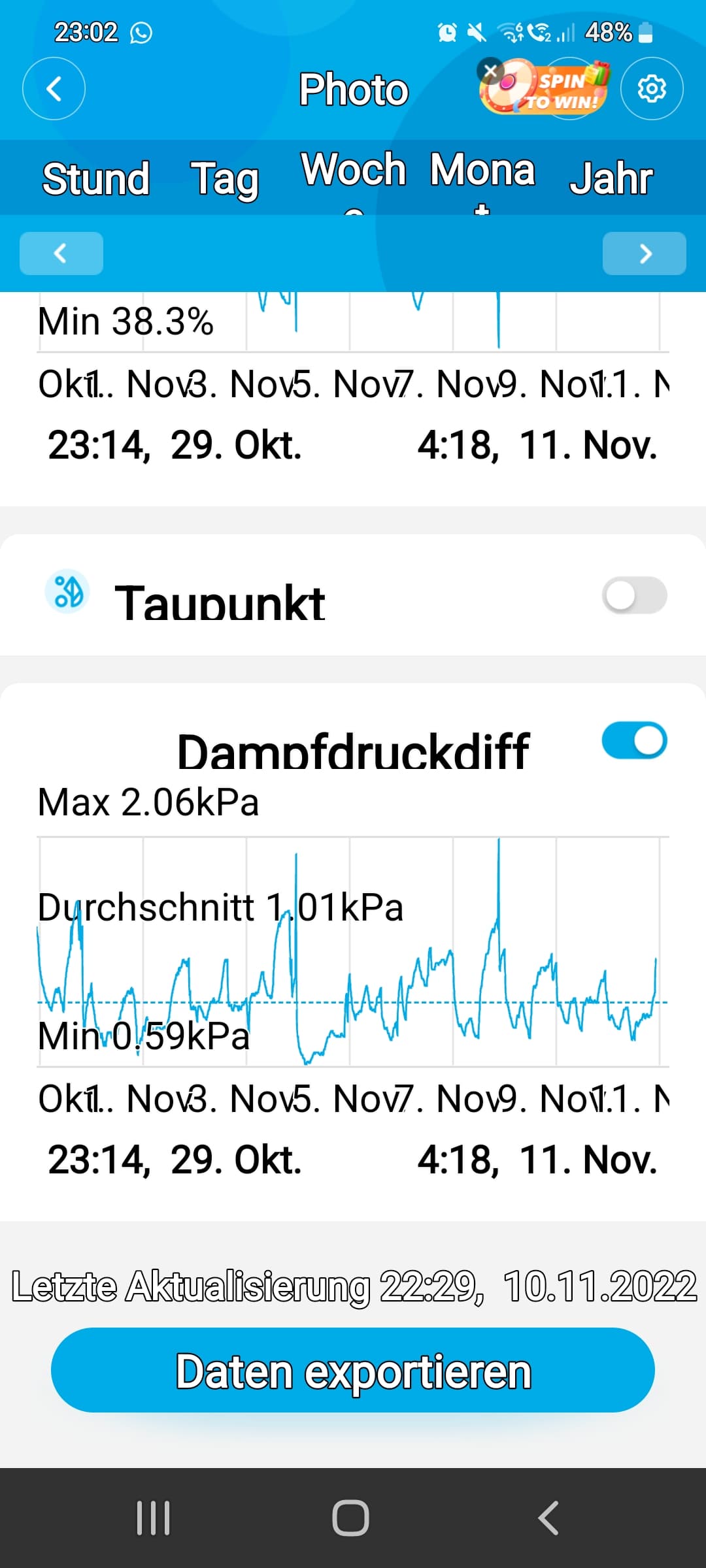This screenshot has width=706, height=1568.
Task: Go back using the header arrow
Action: coord(54,89)
